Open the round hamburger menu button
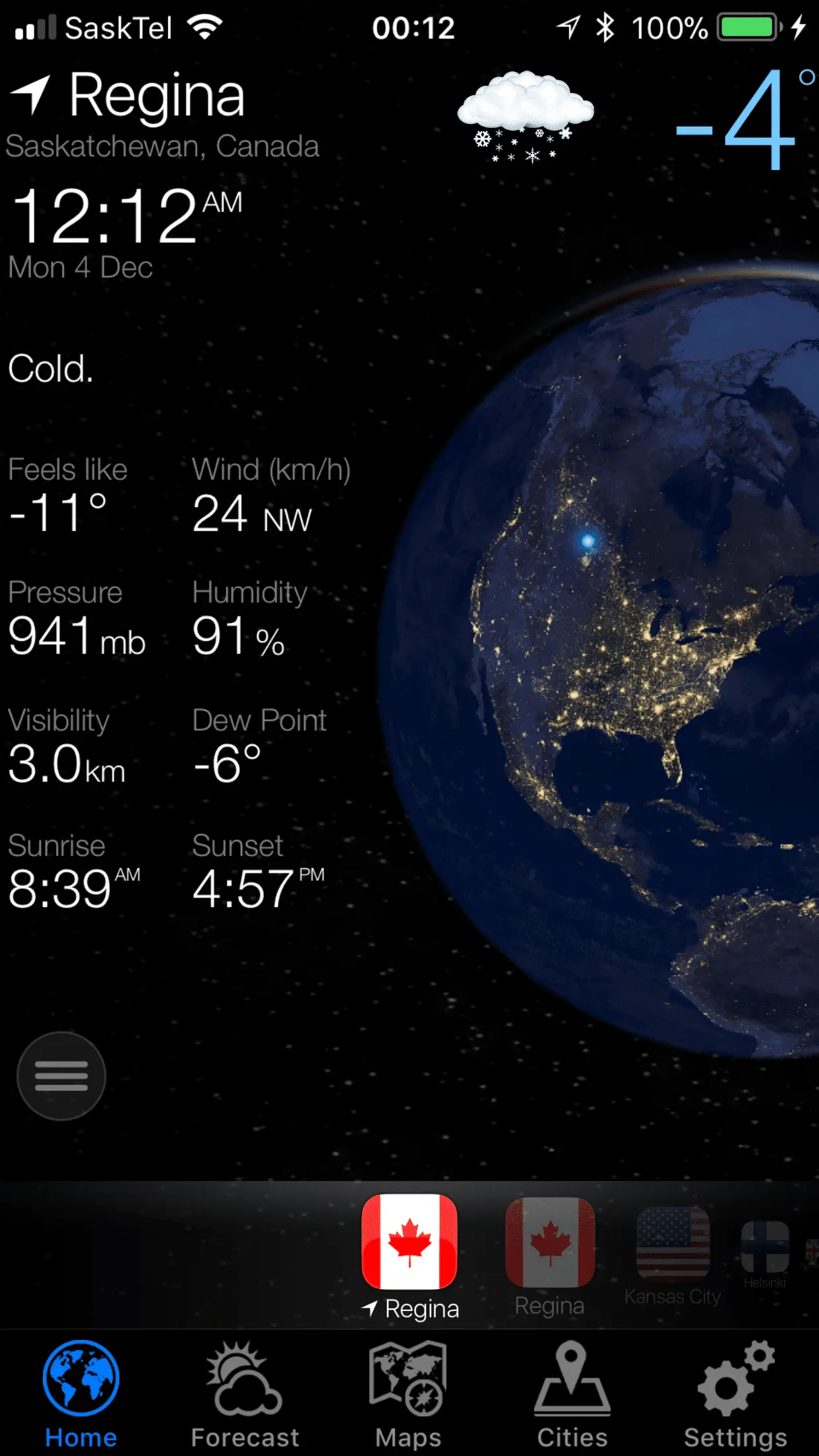 click(x=61, y=1076)
